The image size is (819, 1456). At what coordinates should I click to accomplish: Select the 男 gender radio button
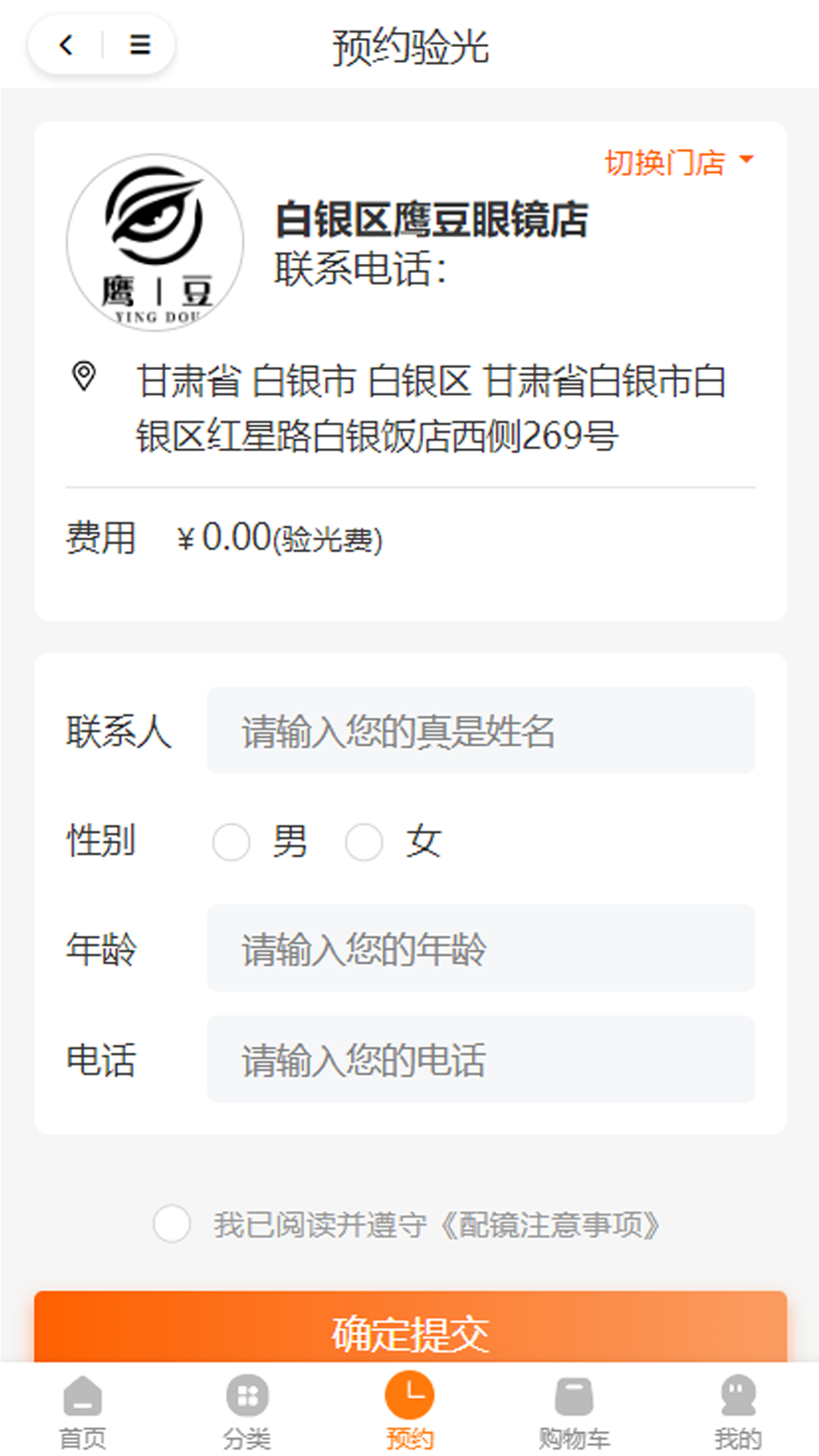[231, 842]
